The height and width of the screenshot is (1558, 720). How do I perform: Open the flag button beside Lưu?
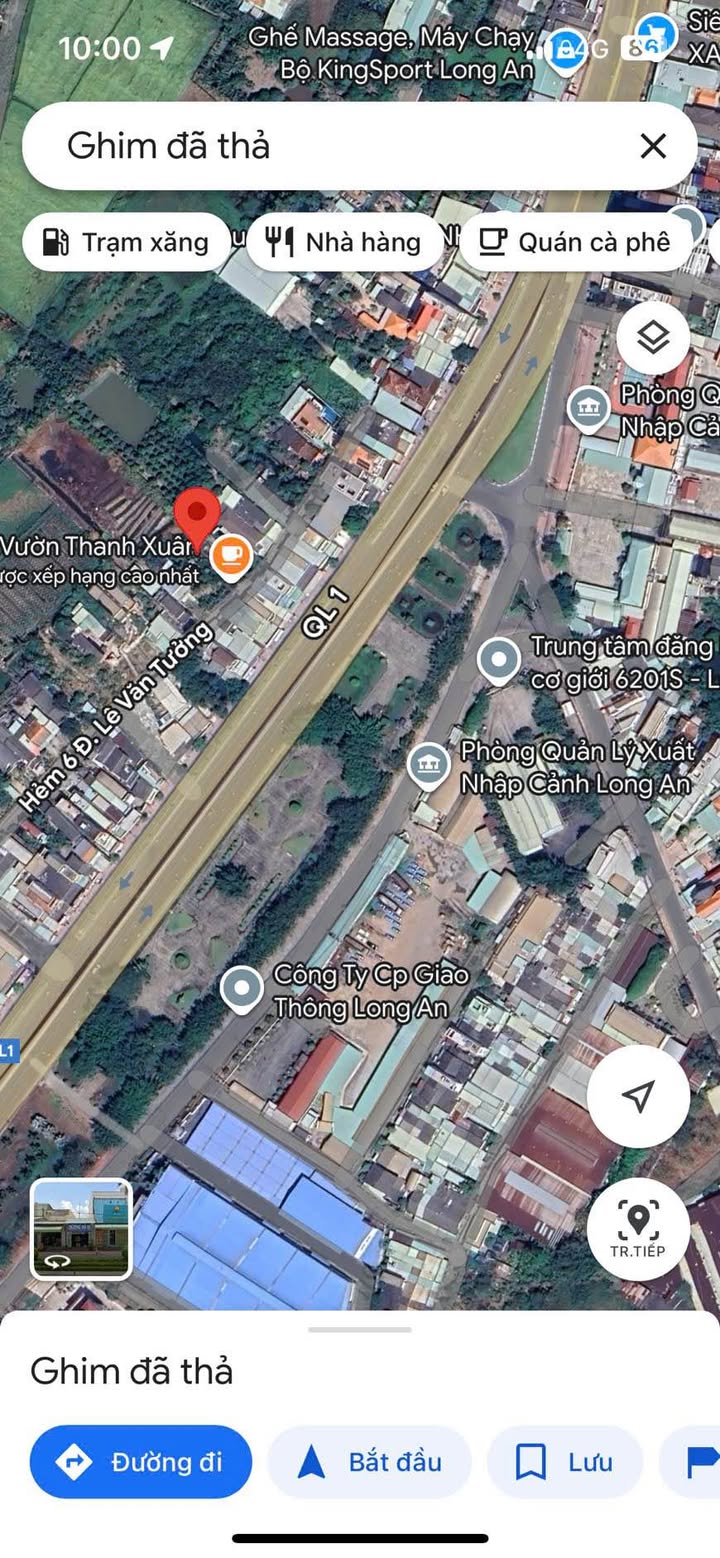(x=692, y=1462)
